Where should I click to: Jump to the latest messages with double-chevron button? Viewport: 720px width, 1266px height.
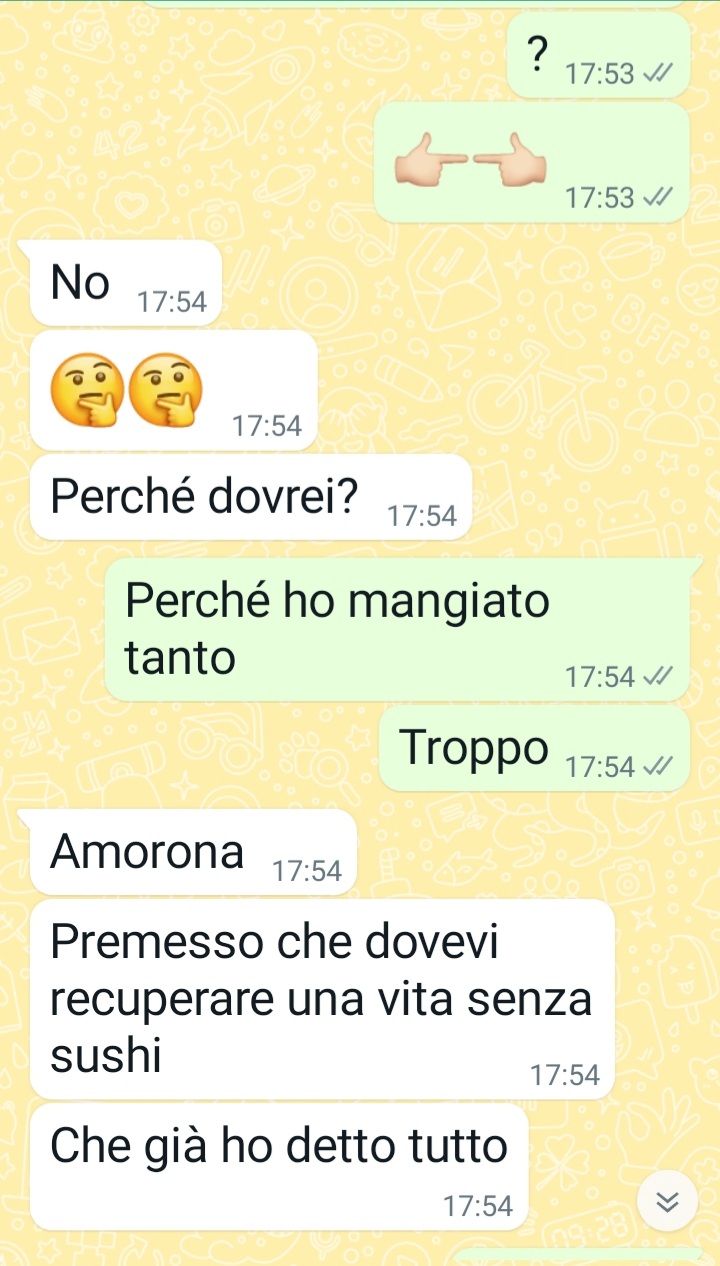coord(667,1201)
